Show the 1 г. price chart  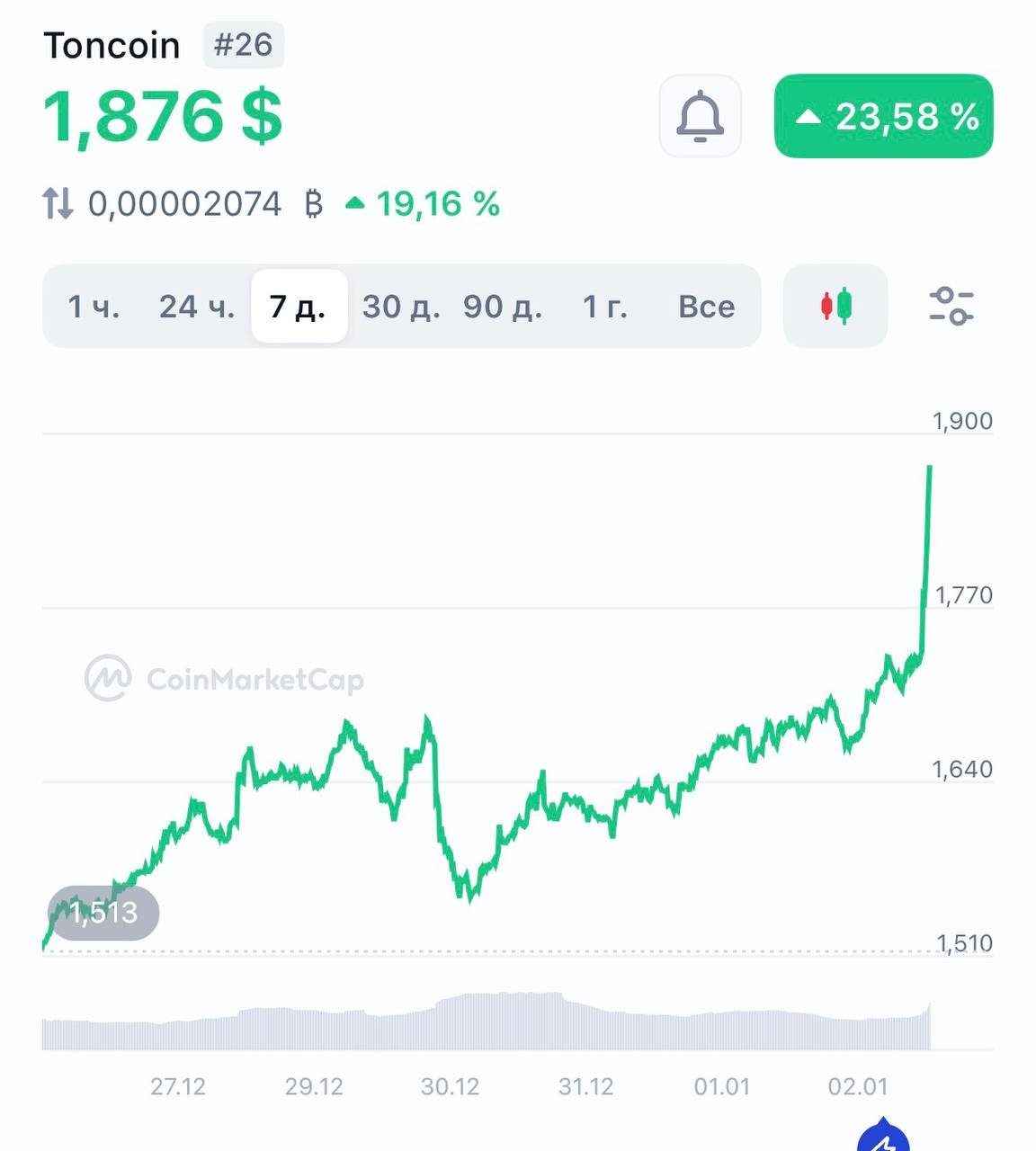604,307
